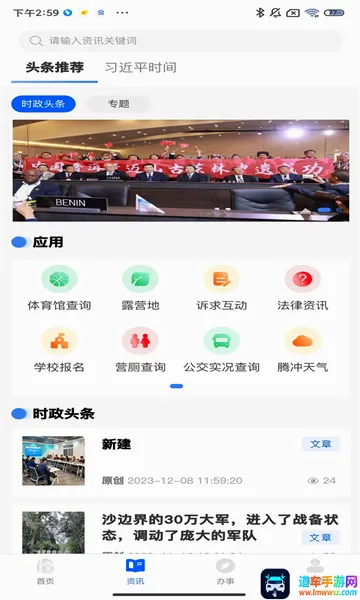Open 诉求互动 app
Viewport: 360px width, 600px height.
222,288
